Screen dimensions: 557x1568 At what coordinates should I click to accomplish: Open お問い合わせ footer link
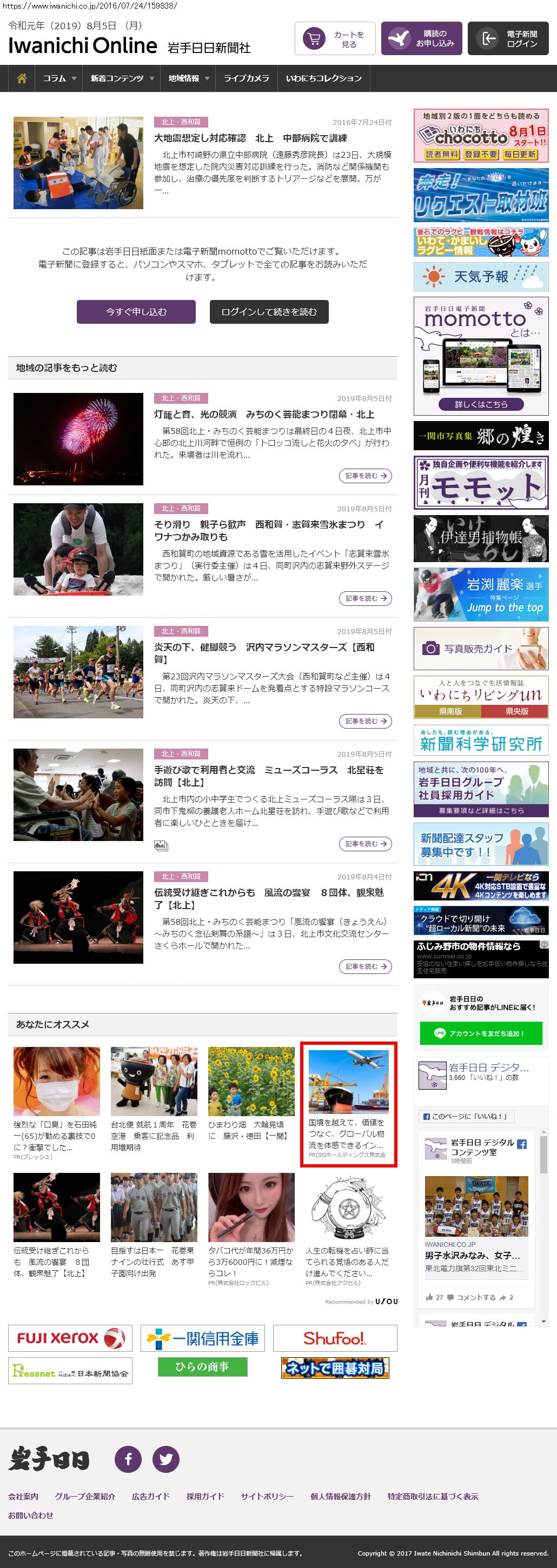point(30,1515)
